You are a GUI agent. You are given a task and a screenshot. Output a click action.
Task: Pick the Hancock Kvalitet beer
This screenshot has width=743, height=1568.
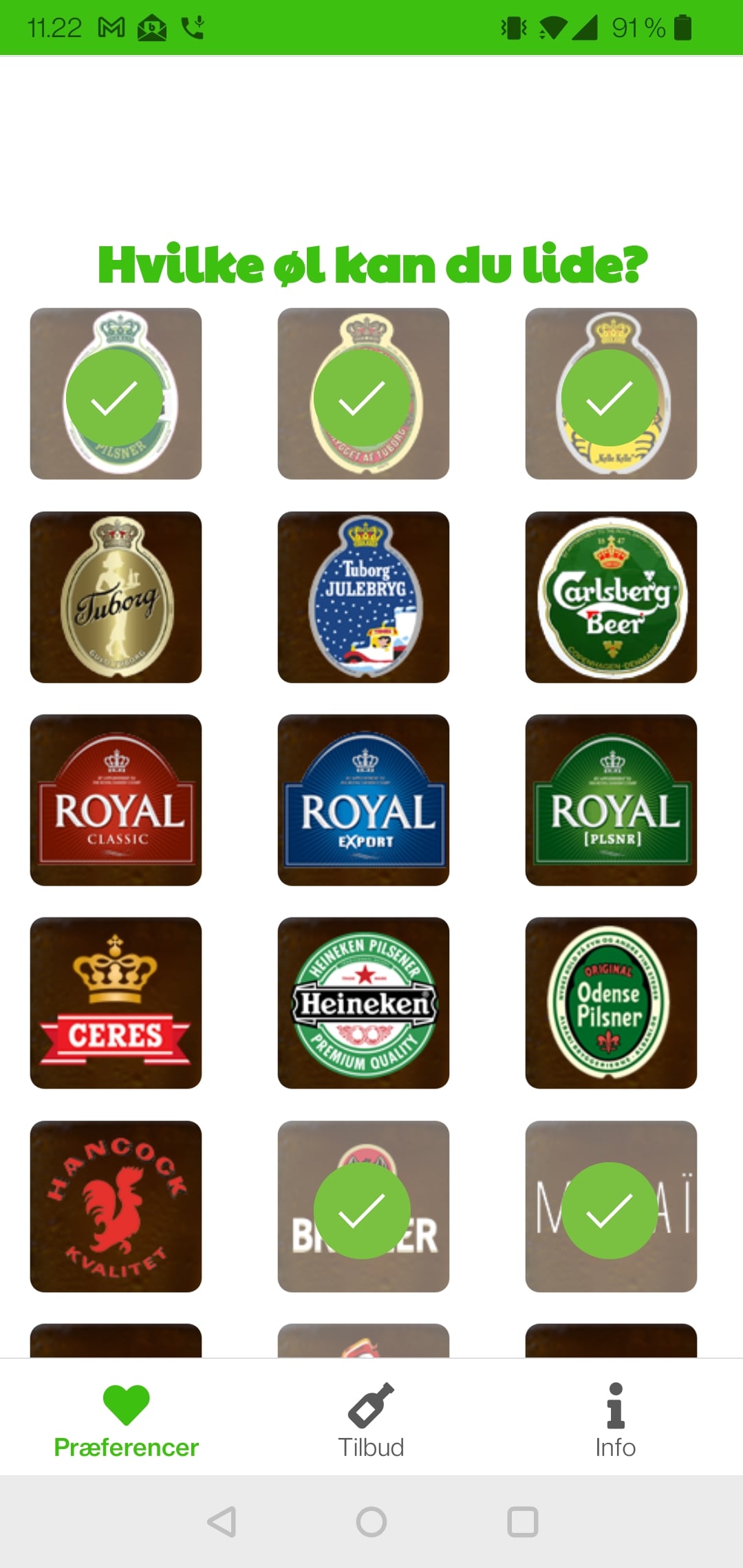pyautogui.click(x=116, y=1206)
